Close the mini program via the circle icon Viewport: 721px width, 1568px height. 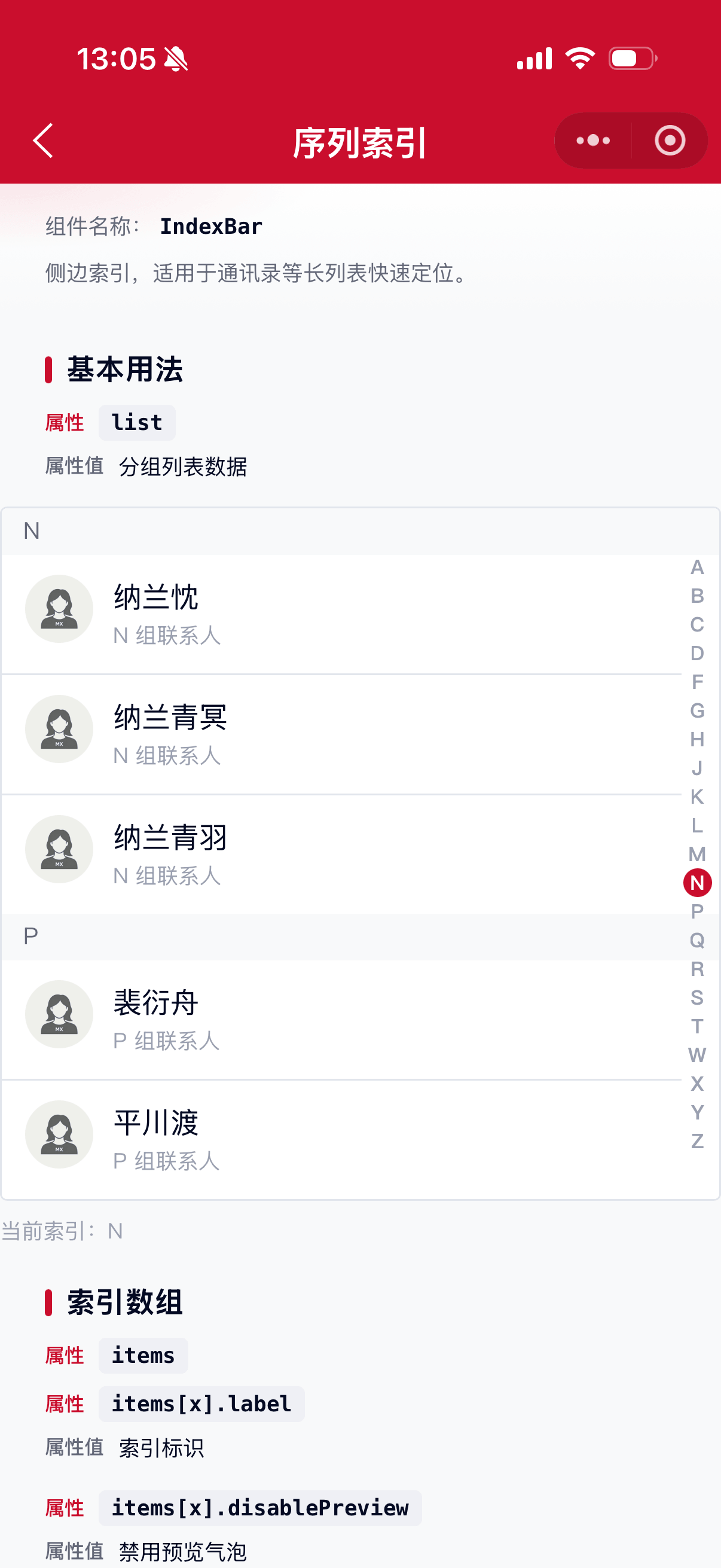pos(670,141)
